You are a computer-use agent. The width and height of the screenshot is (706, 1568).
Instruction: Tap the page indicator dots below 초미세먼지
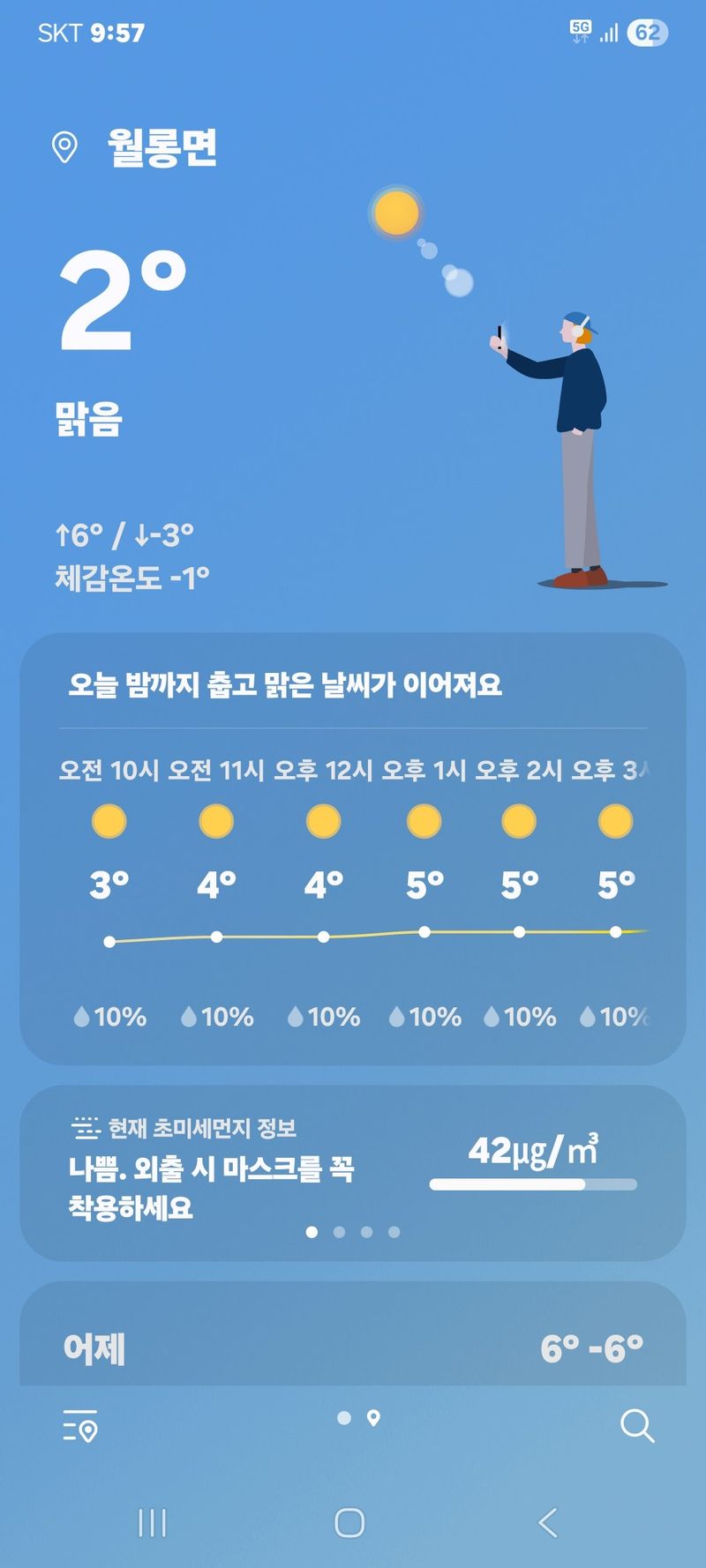click(353, 1232)
